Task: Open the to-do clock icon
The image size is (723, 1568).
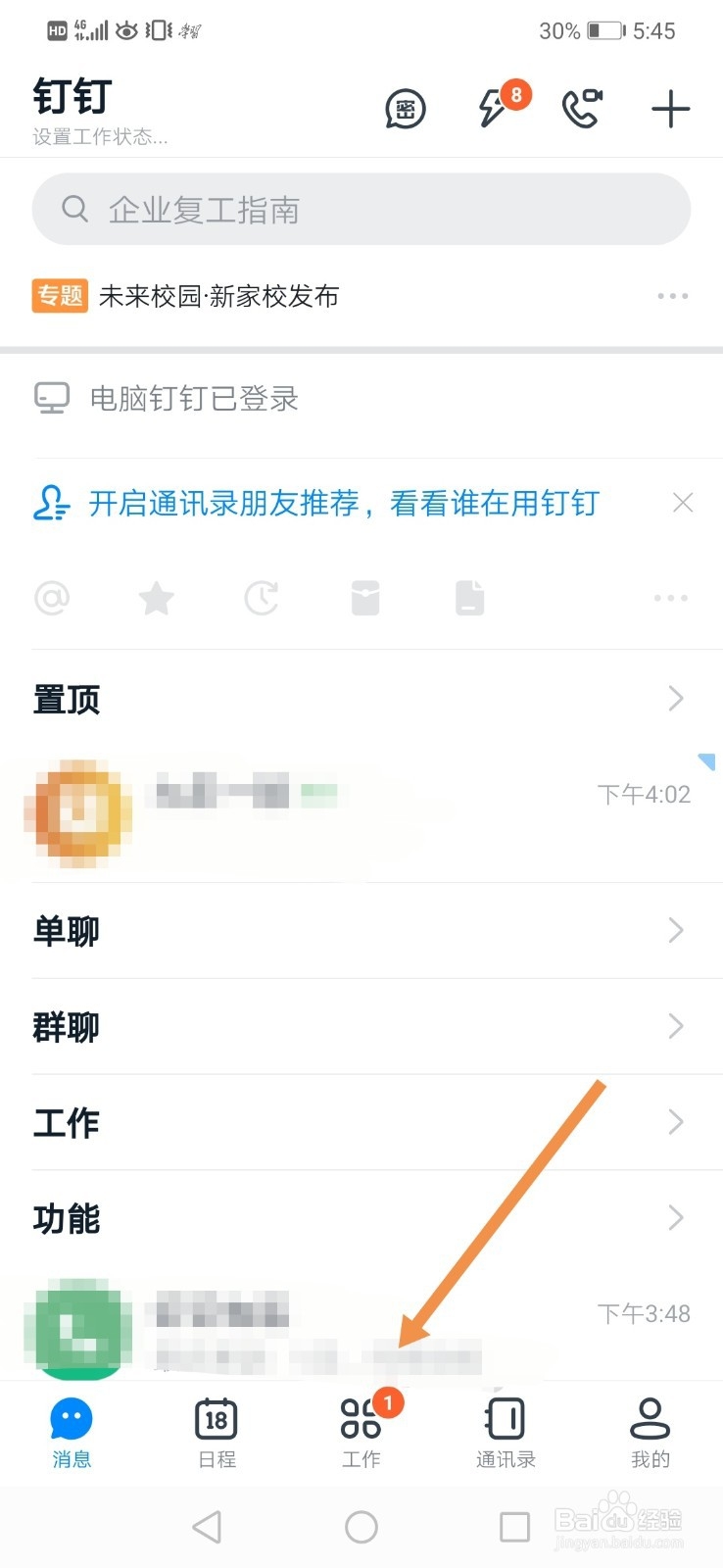Action: click(262, 598)
